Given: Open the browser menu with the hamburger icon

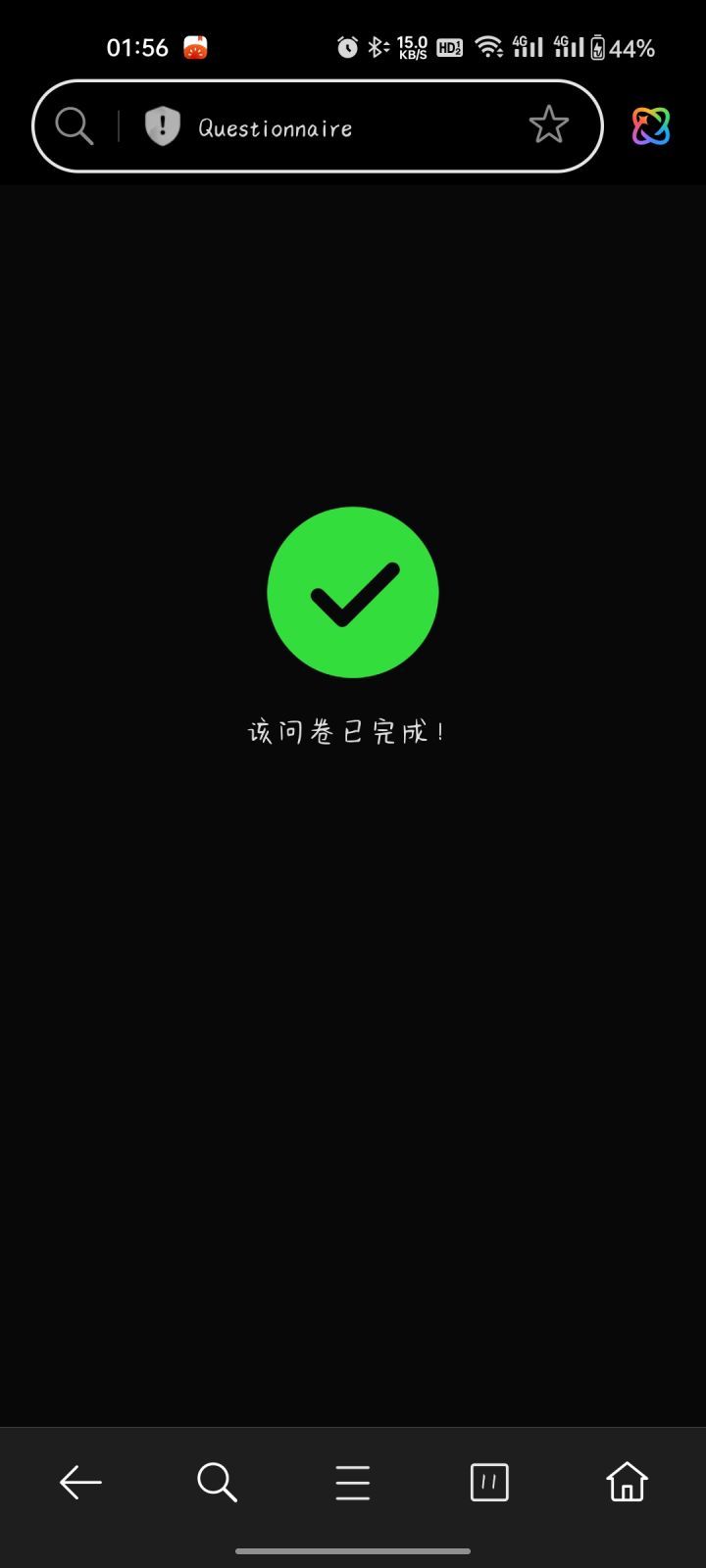Looking at the screenshot, I should (x=352, y=1483).
